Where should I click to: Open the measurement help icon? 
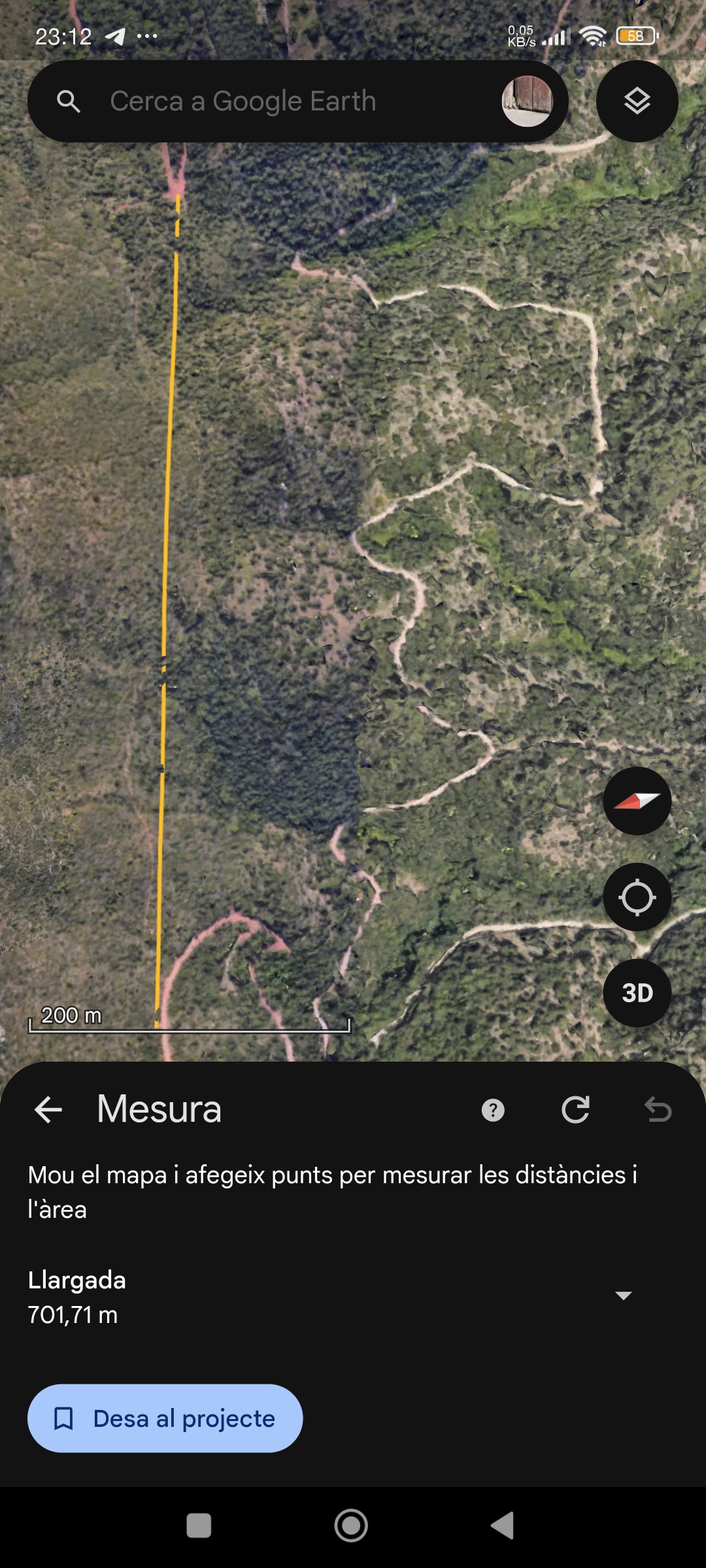493,1110
